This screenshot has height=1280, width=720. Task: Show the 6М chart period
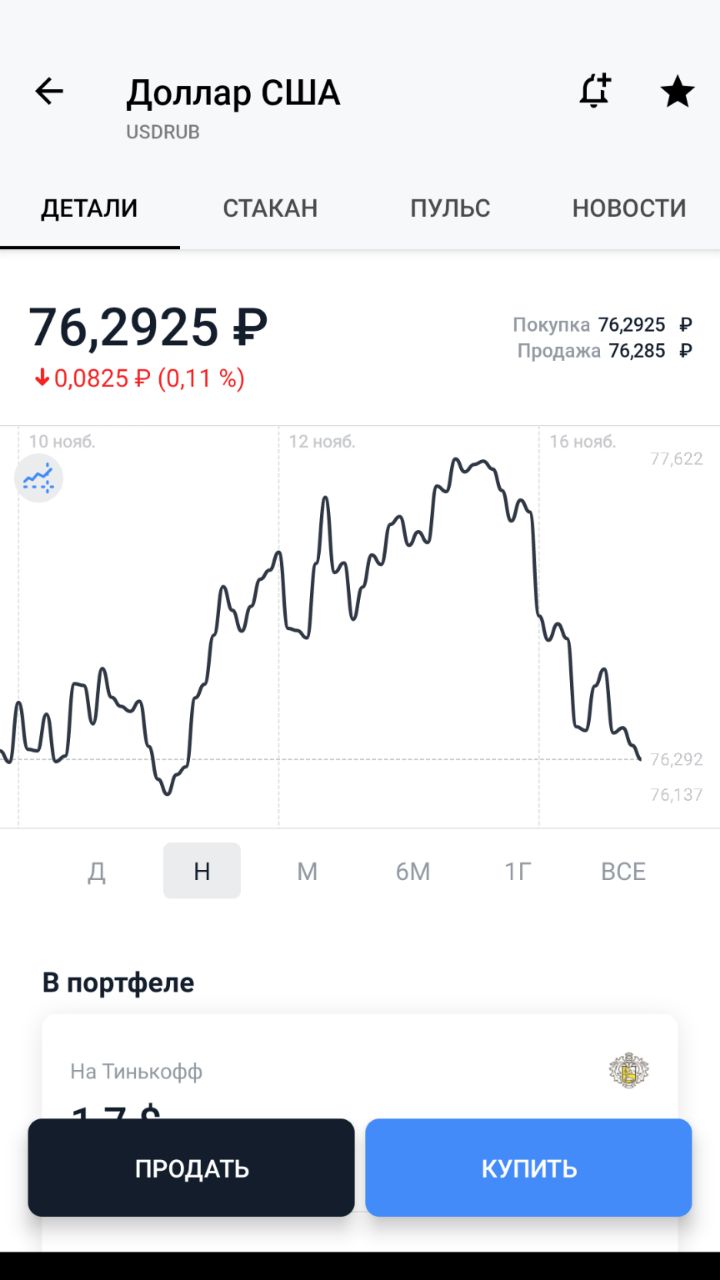coord(412,871)
